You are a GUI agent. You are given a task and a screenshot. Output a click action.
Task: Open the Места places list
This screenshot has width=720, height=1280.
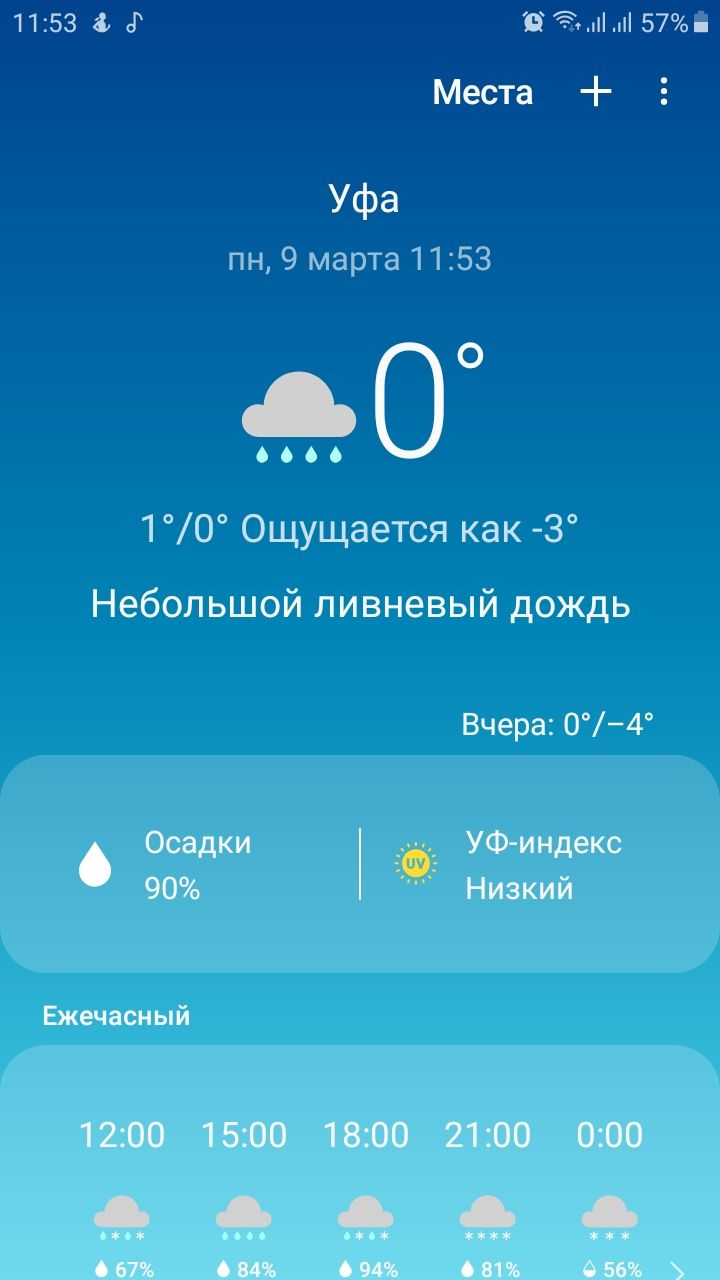coord(482,92)
